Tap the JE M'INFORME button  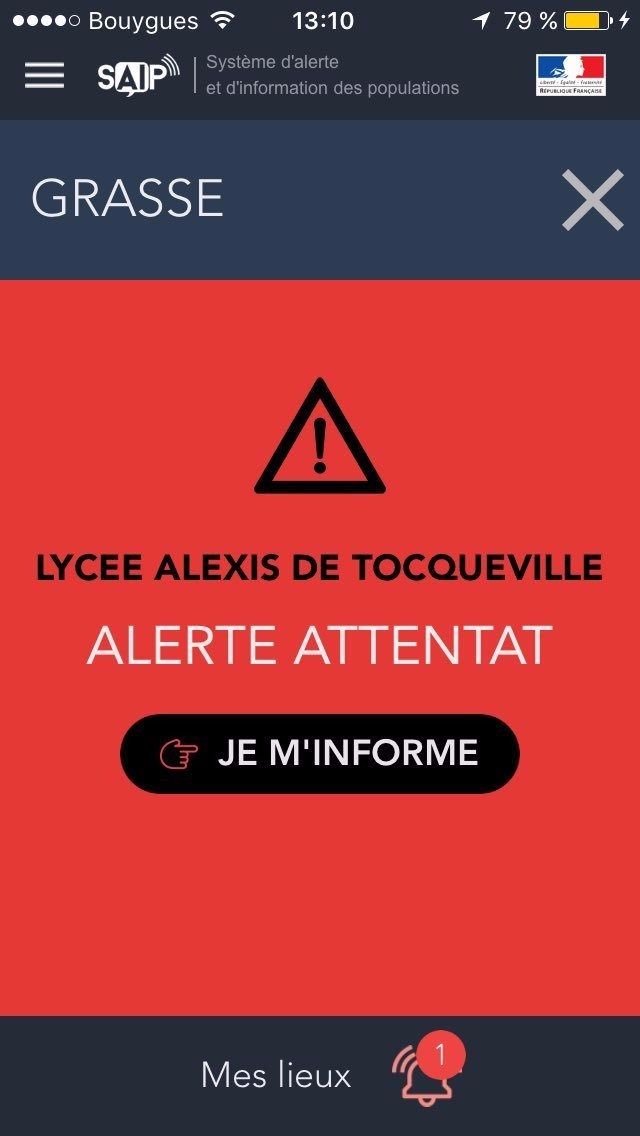(x=320, y=753)
